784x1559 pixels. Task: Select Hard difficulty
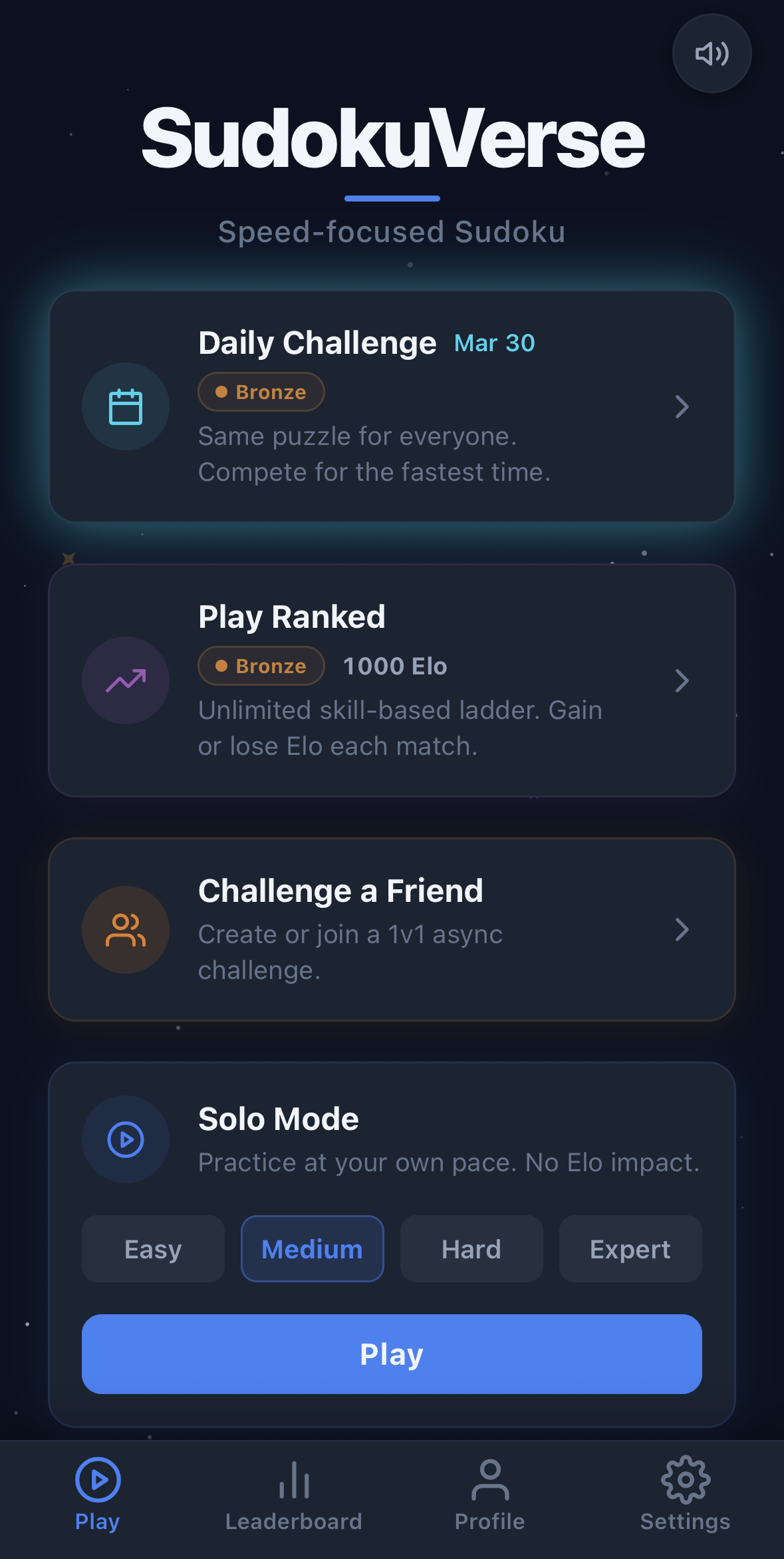pyautogui.click(x=471, y=1248)
